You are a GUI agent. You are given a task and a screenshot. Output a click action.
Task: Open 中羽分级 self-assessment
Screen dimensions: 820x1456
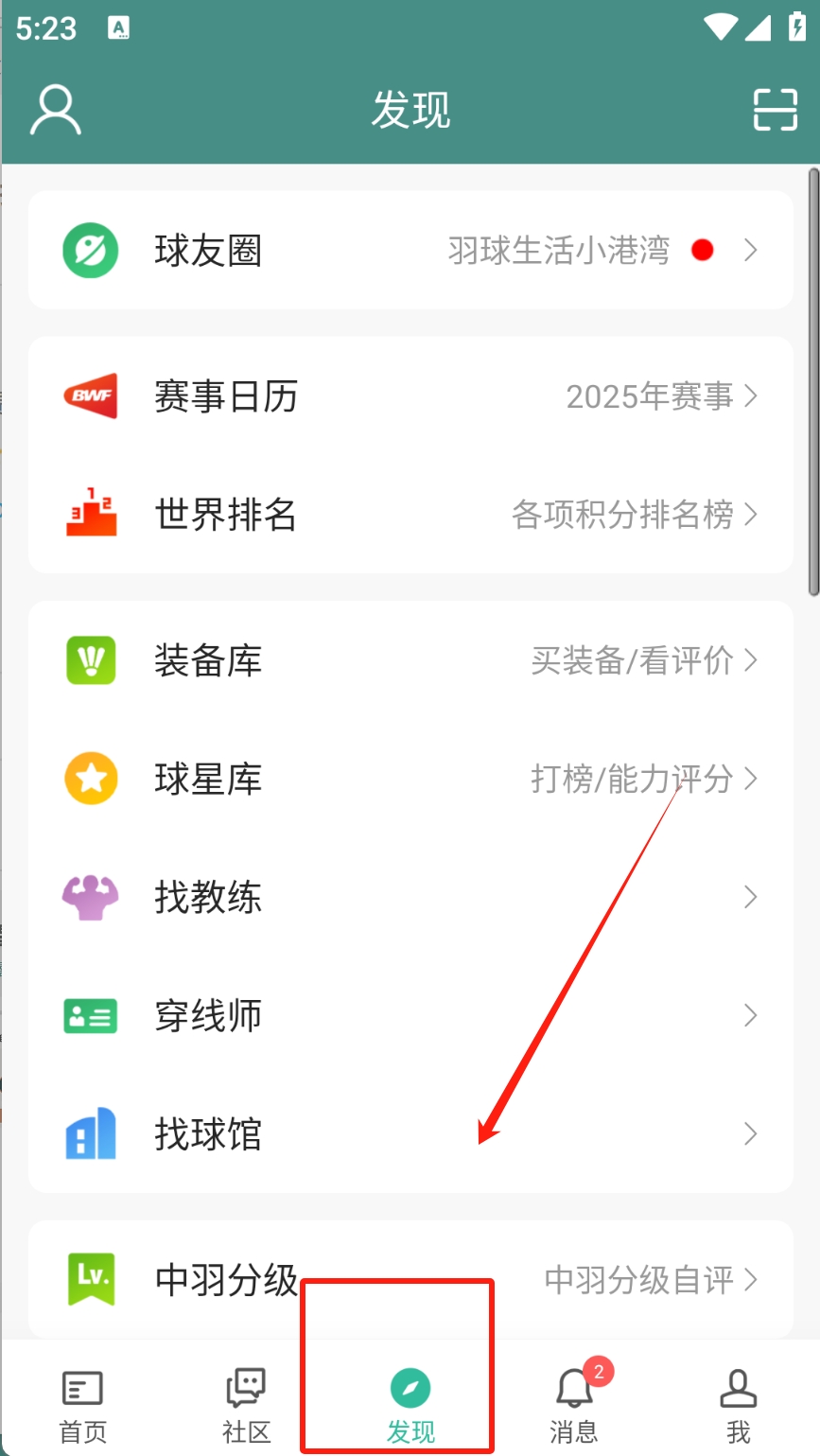pos(410,1279)
